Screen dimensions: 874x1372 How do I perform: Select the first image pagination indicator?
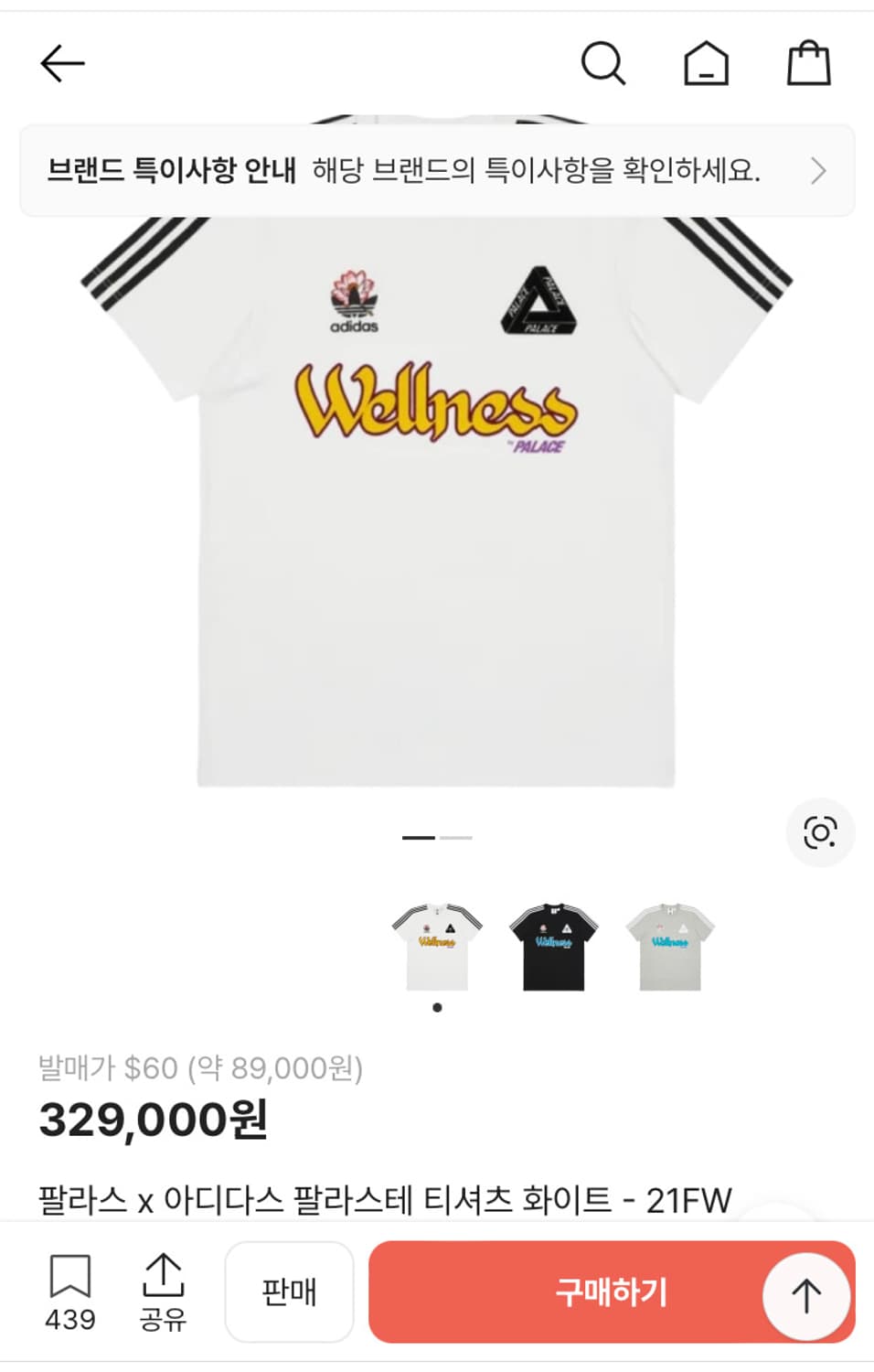[x=419, y=837]
